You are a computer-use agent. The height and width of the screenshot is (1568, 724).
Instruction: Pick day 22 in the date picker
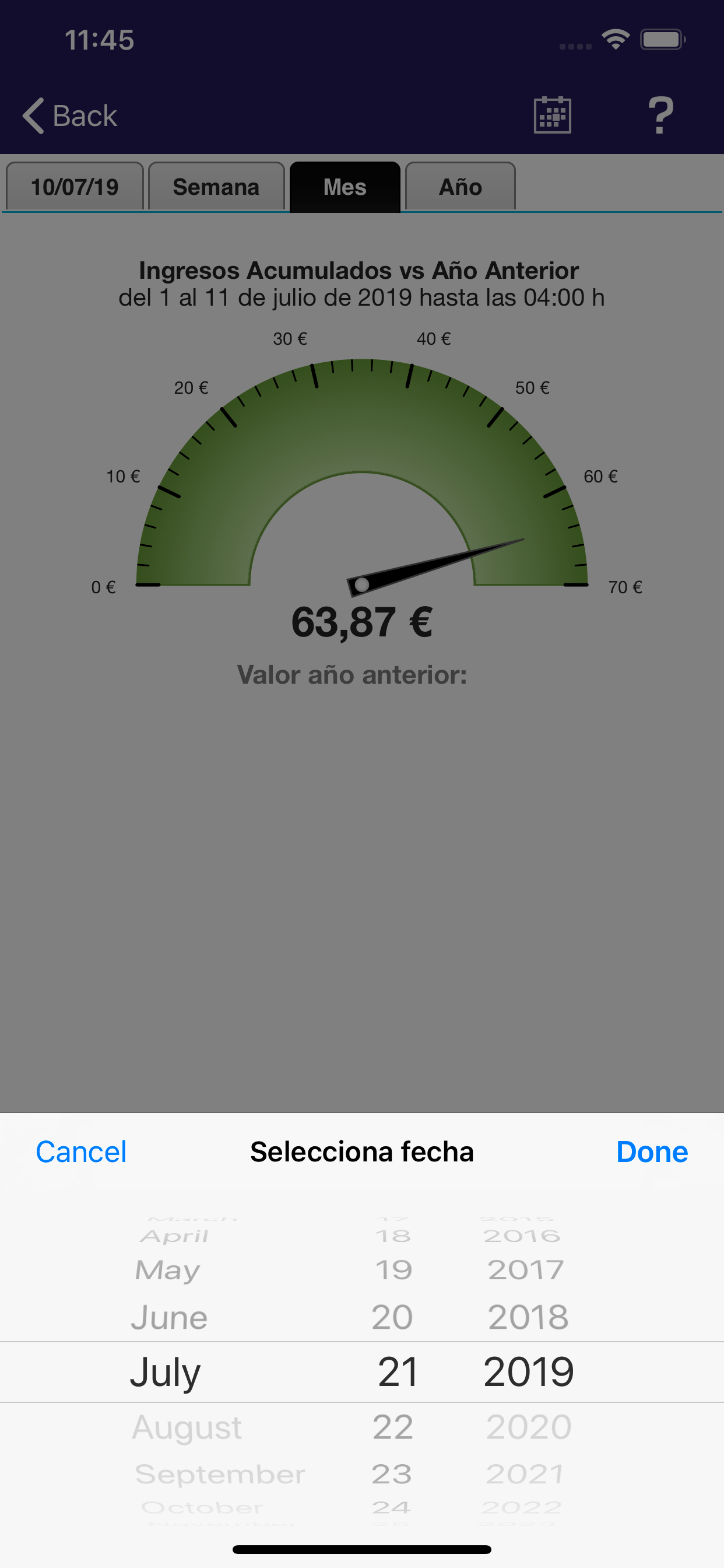tap(393, 1427)
